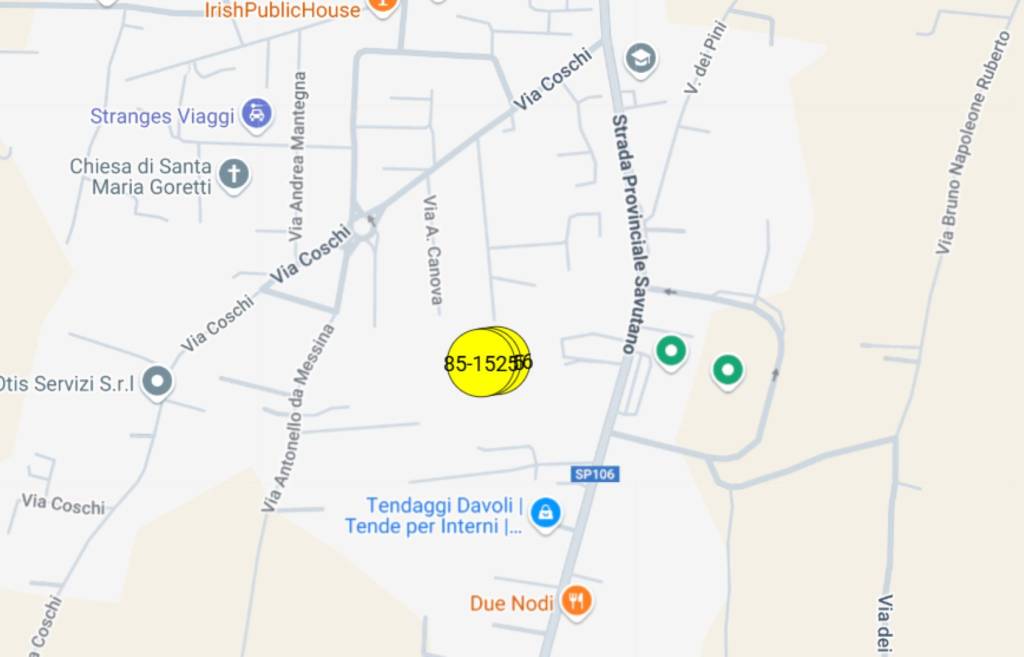Open the Otis Servizi S.r.l pin

coord(156,381)
